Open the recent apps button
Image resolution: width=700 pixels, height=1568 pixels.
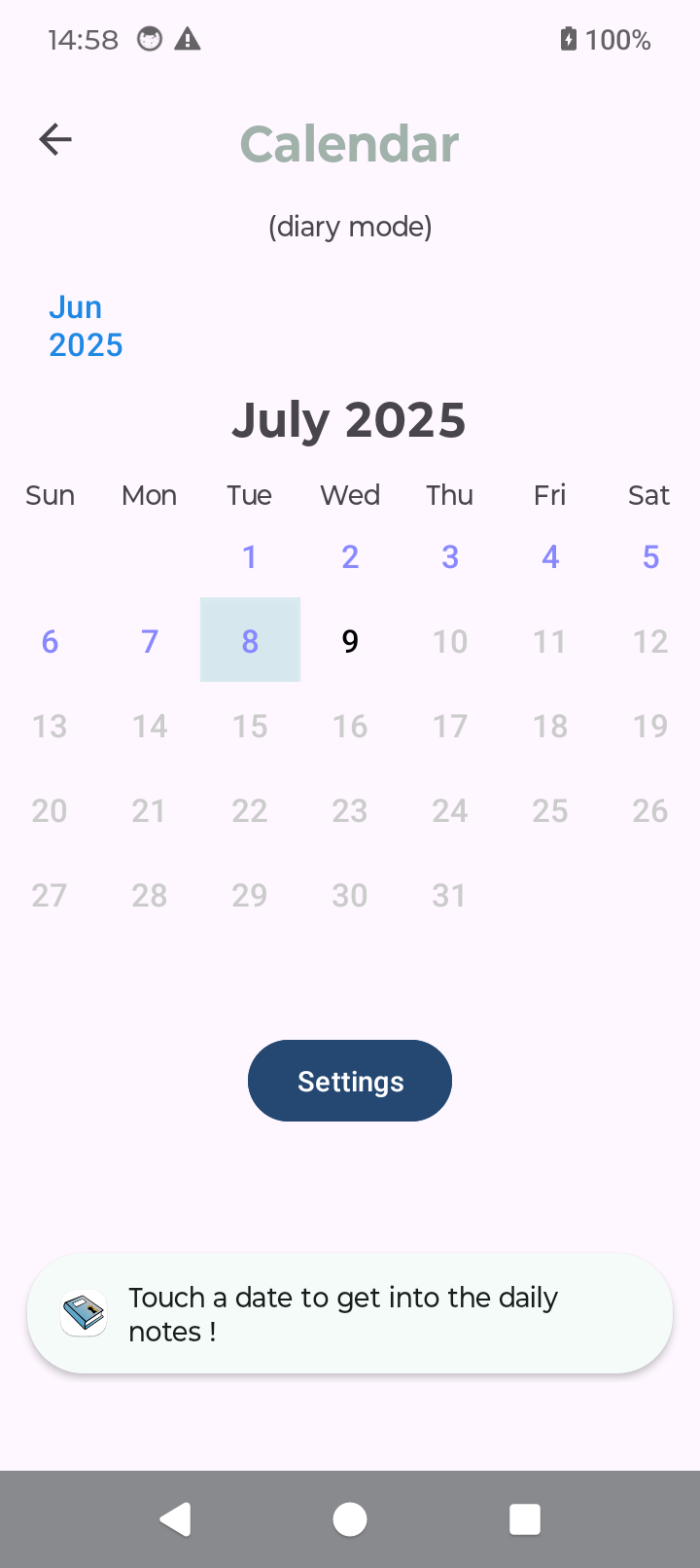pyautogui.click(x=525, y=1519)
